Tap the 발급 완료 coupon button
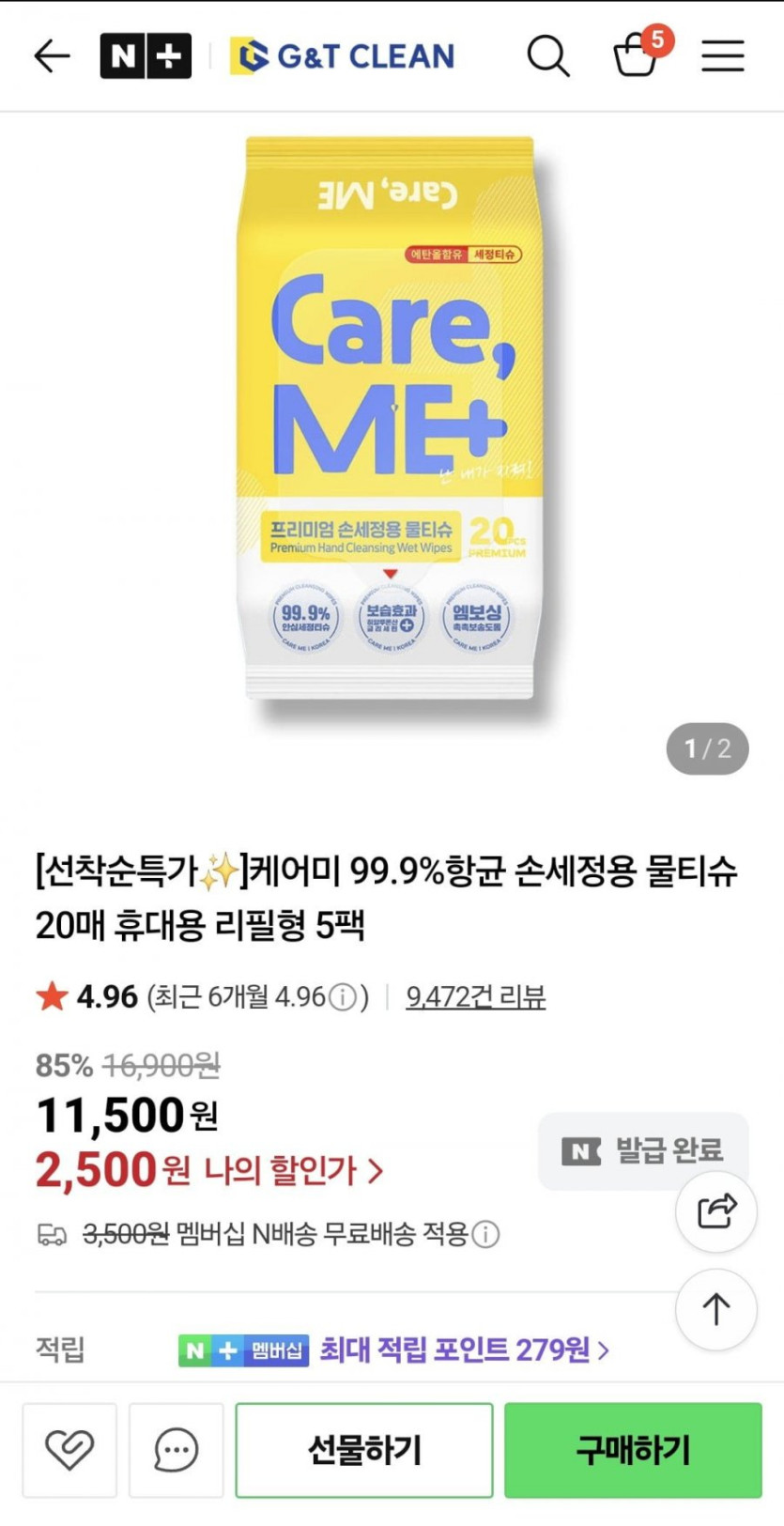This screenshot has width=784, height=1526. click(643, 1150)
